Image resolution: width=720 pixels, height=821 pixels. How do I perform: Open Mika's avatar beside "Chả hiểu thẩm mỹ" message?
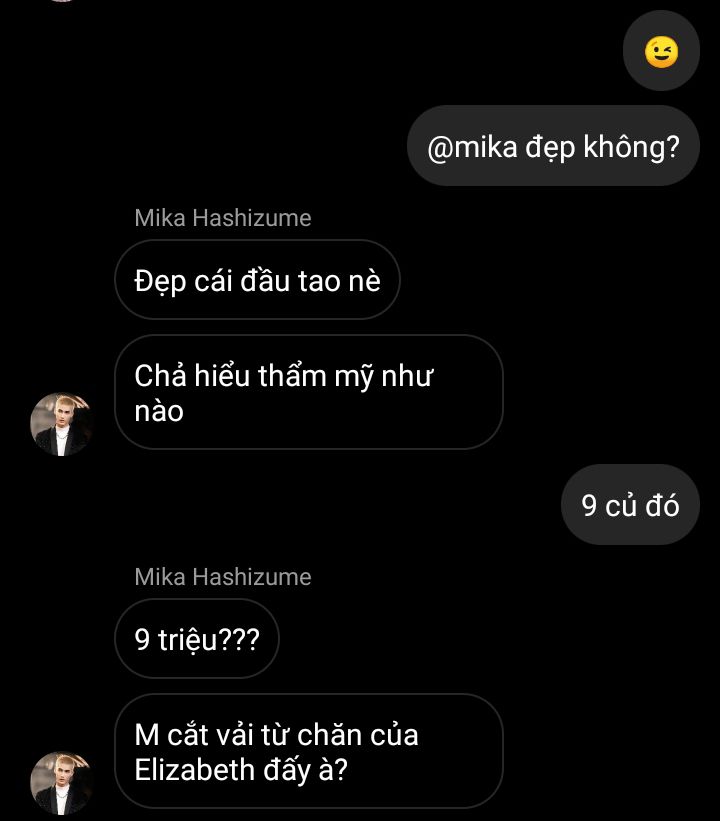coord(62,424)
